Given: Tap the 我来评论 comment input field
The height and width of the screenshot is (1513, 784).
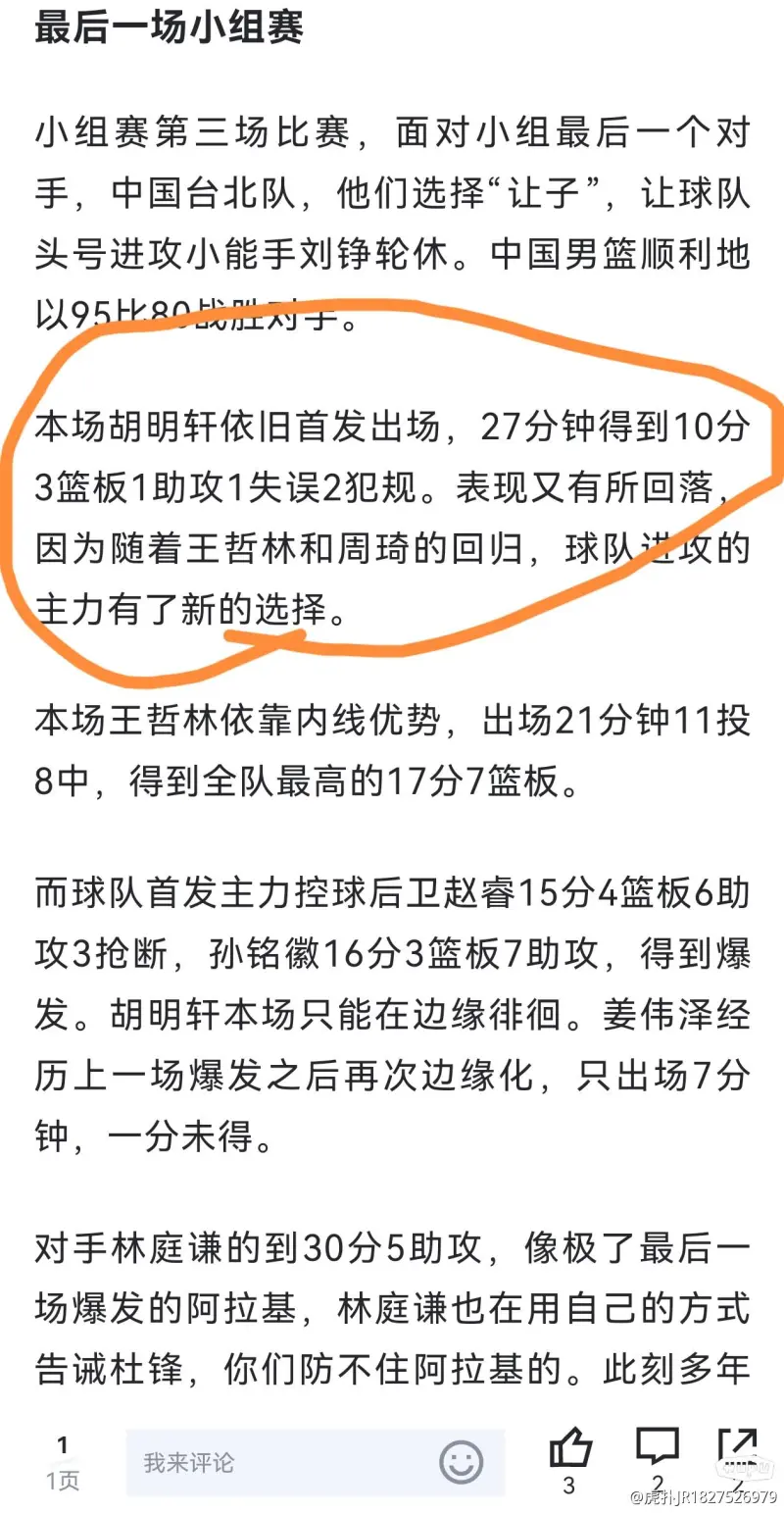Looking at the screenshot, I should click(x=315, y=1462).
